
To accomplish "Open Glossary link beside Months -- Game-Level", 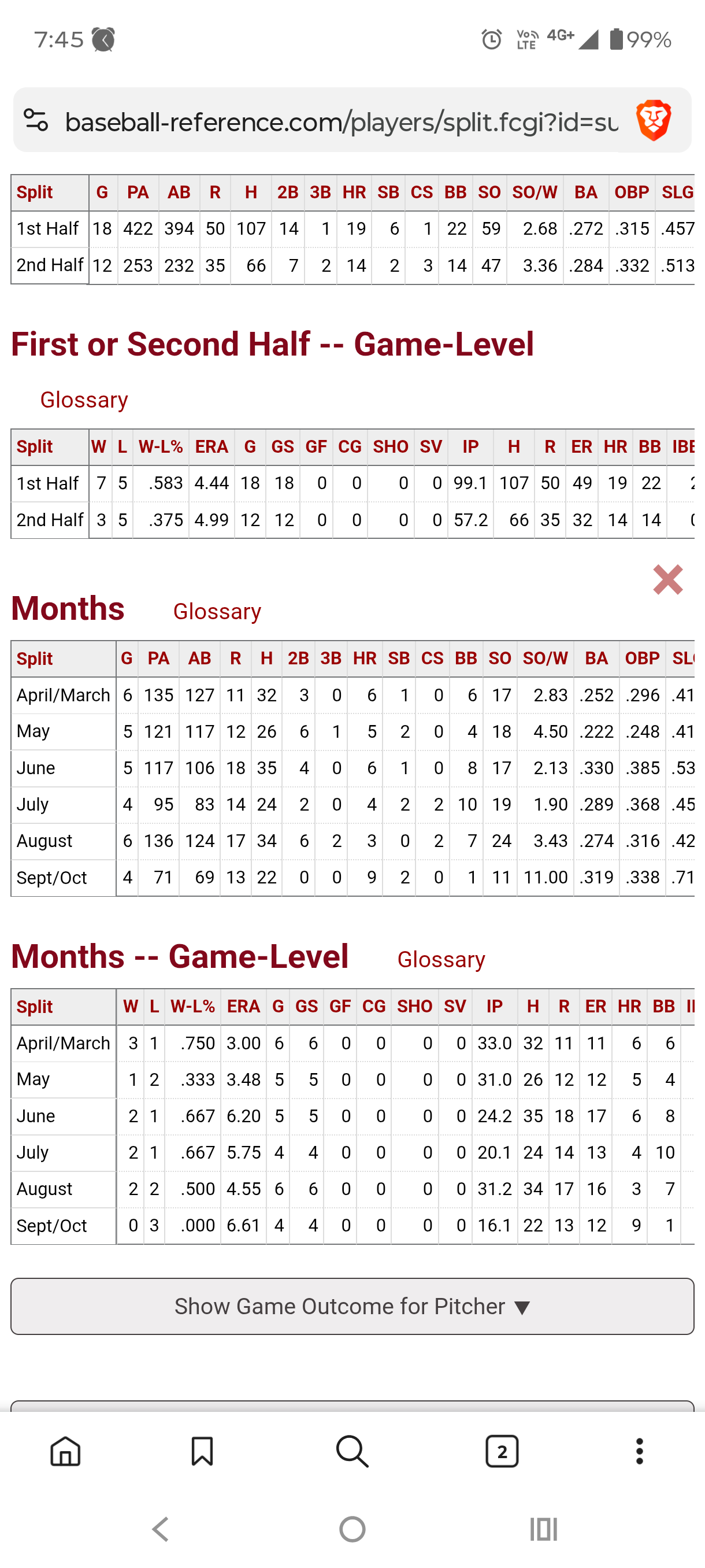I will click(x=441, y=959).
